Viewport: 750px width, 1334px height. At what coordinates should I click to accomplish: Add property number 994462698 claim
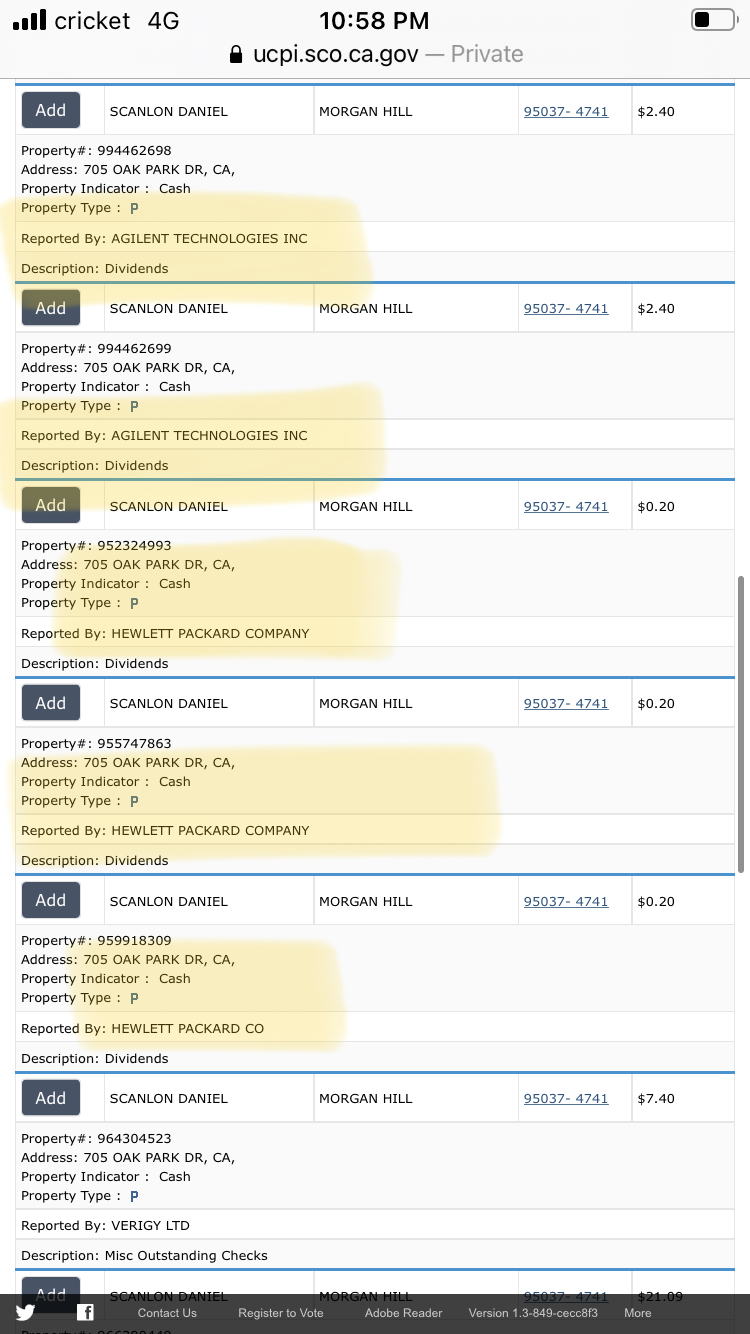(x=51, y=111)
